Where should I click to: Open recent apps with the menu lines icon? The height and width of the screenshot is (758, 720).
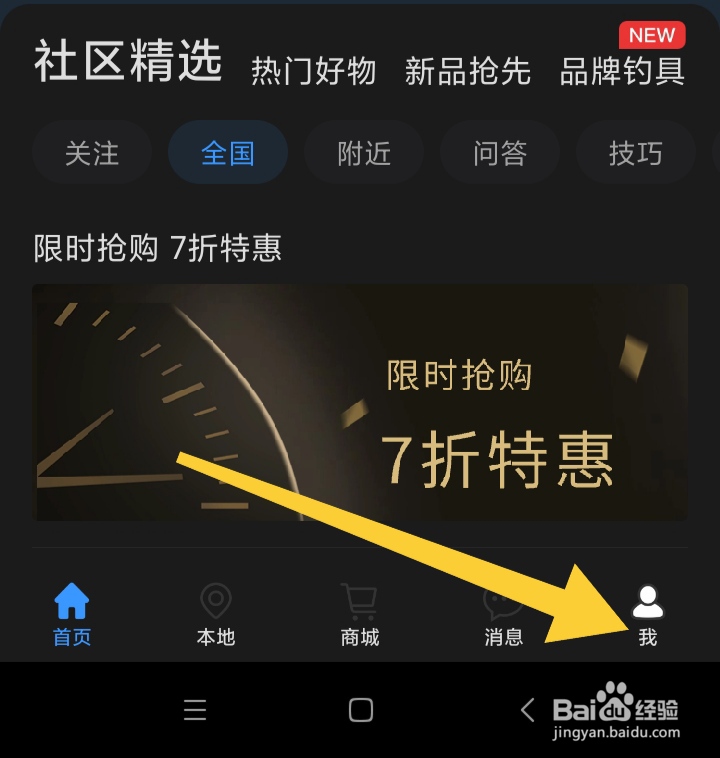coord(194,710)
